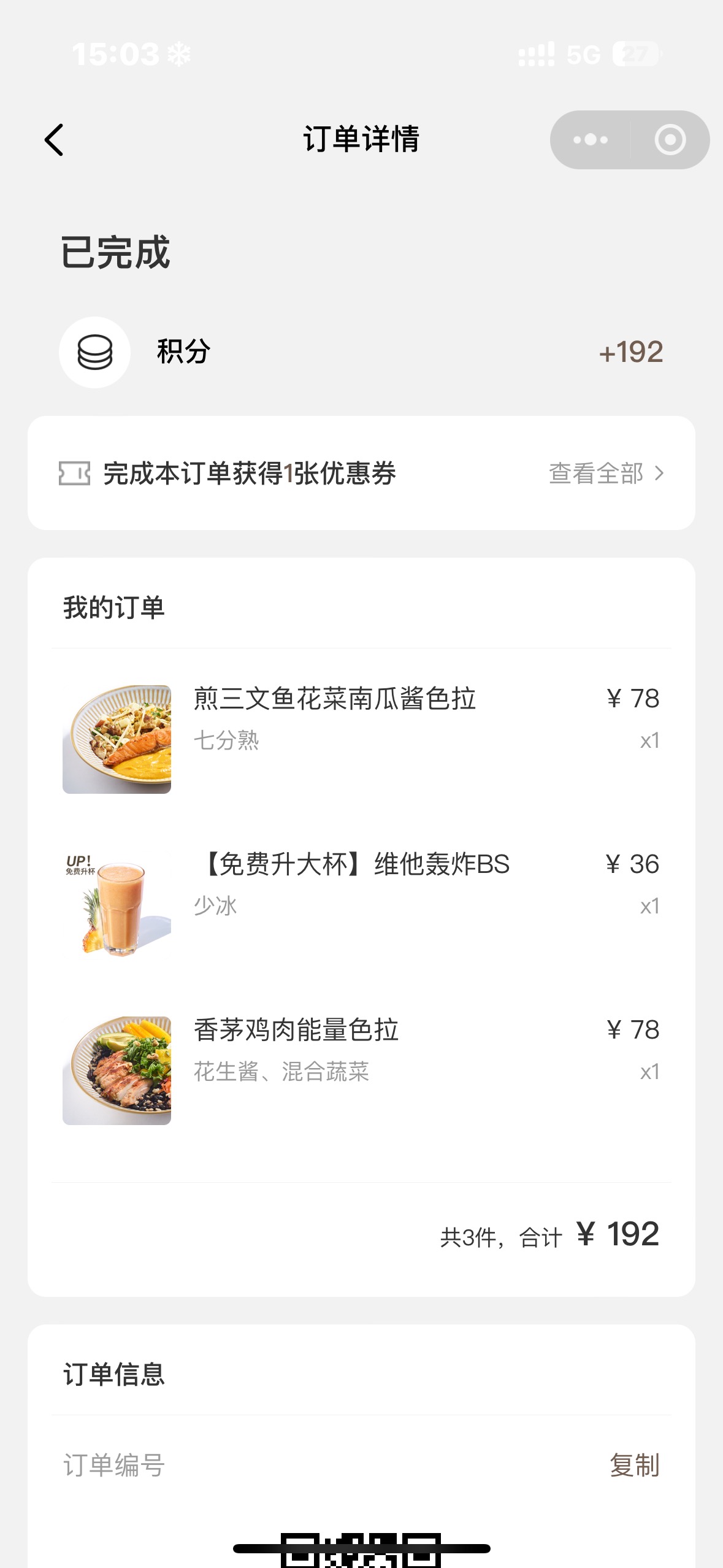Go back using the back arrow
The width and height of the screenshot is (723, 1568).
54,140
